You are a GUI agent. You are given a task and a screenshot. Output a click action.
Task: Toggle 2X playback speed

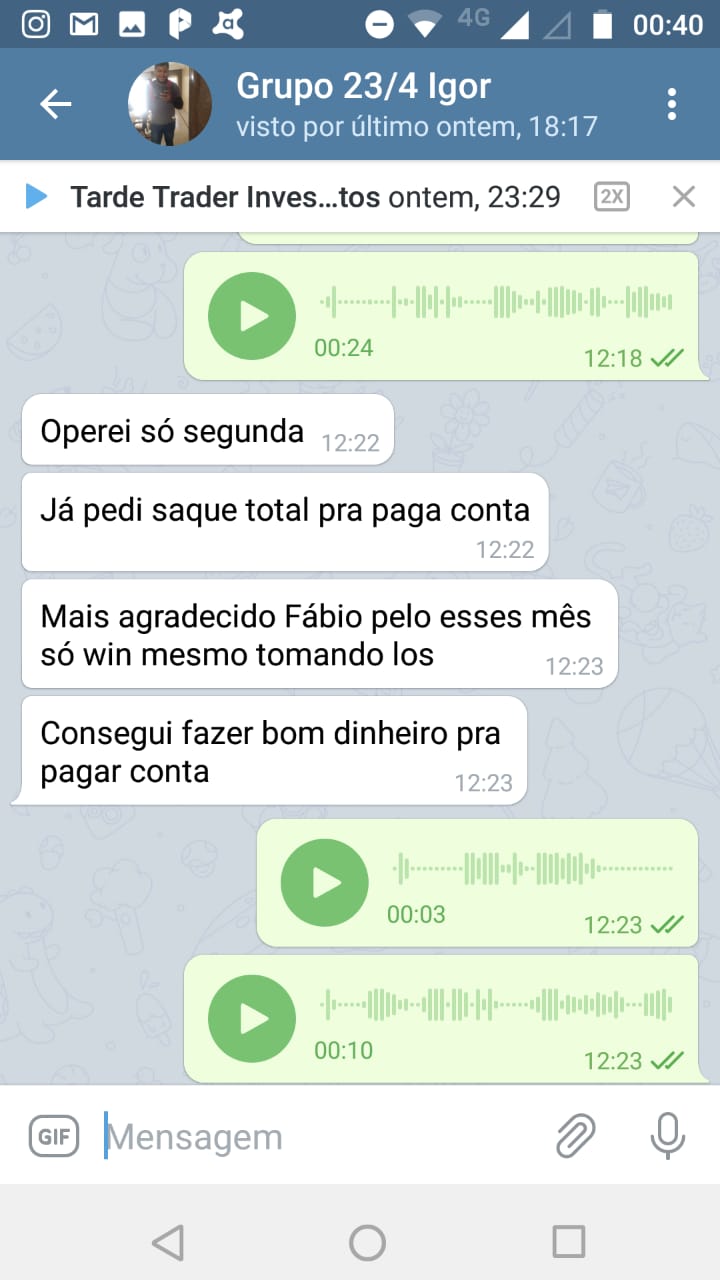611,197
